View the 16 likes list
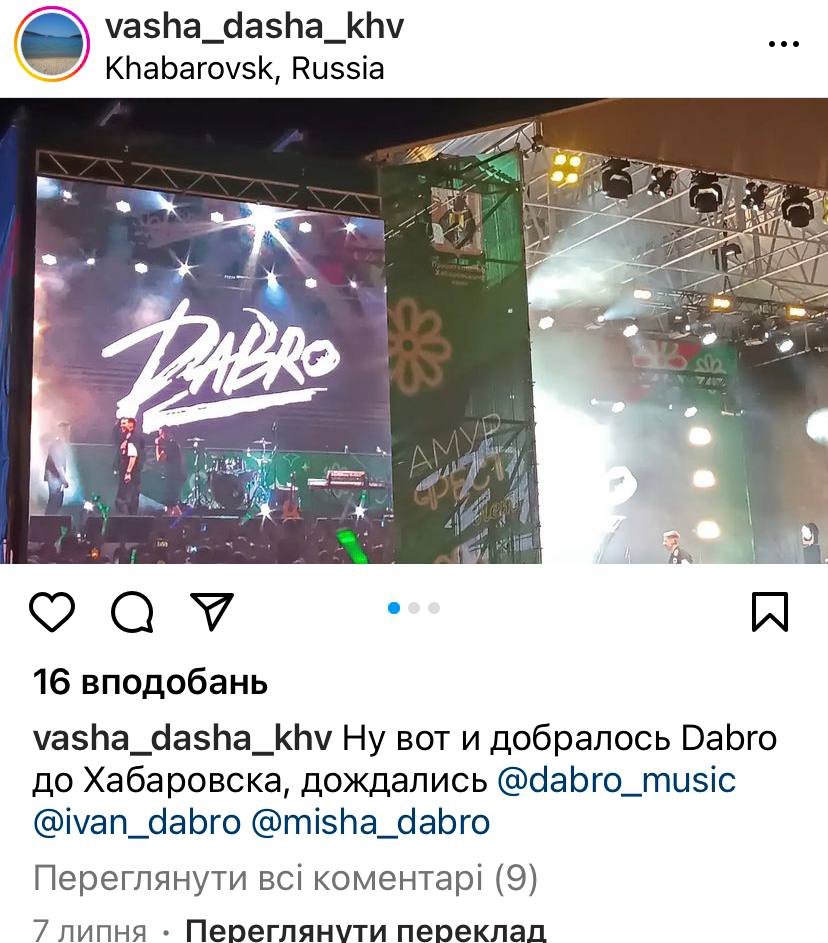This screenshot has height=943, width=828. (x=150, y=683)
